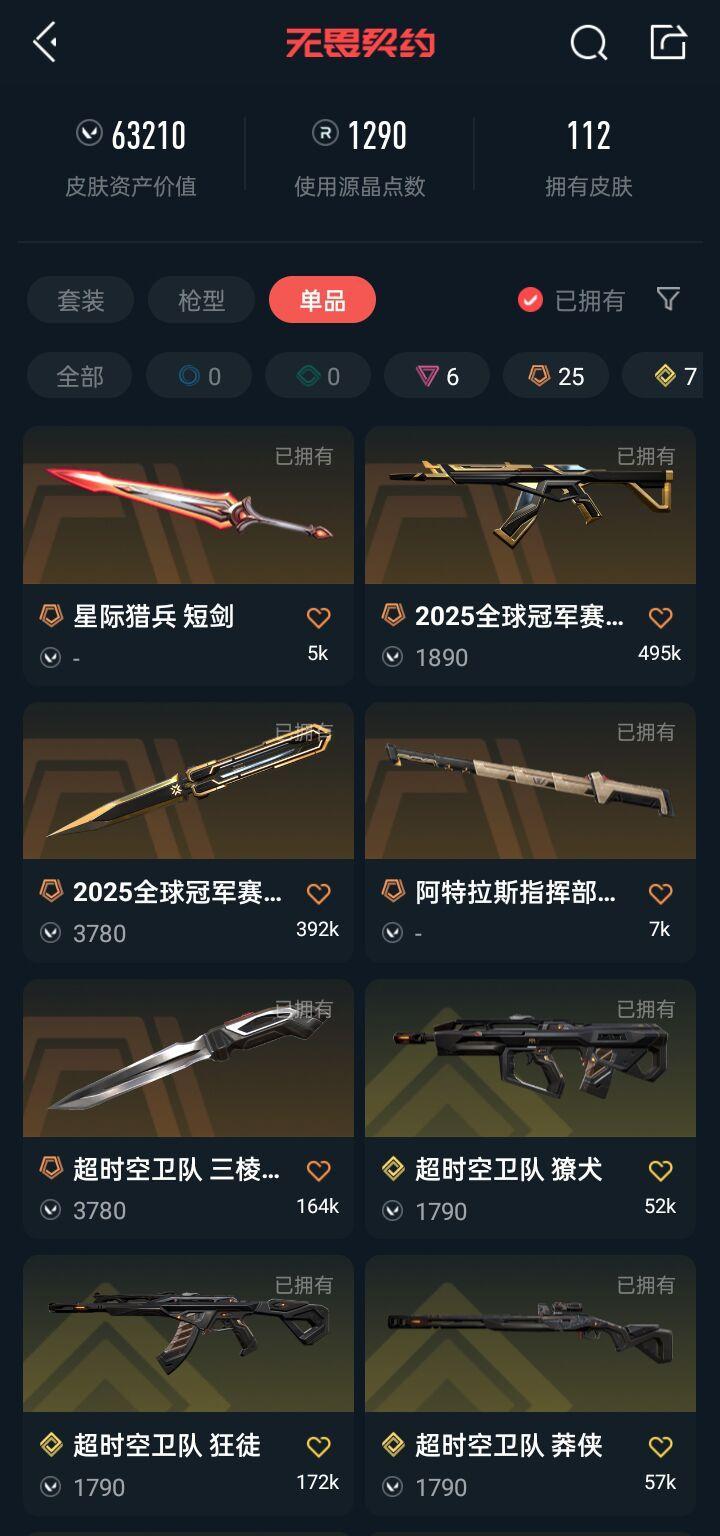The height and width of the screenshot is (1536, 720).
Task: Share this skin collection page
Action: 668,43
